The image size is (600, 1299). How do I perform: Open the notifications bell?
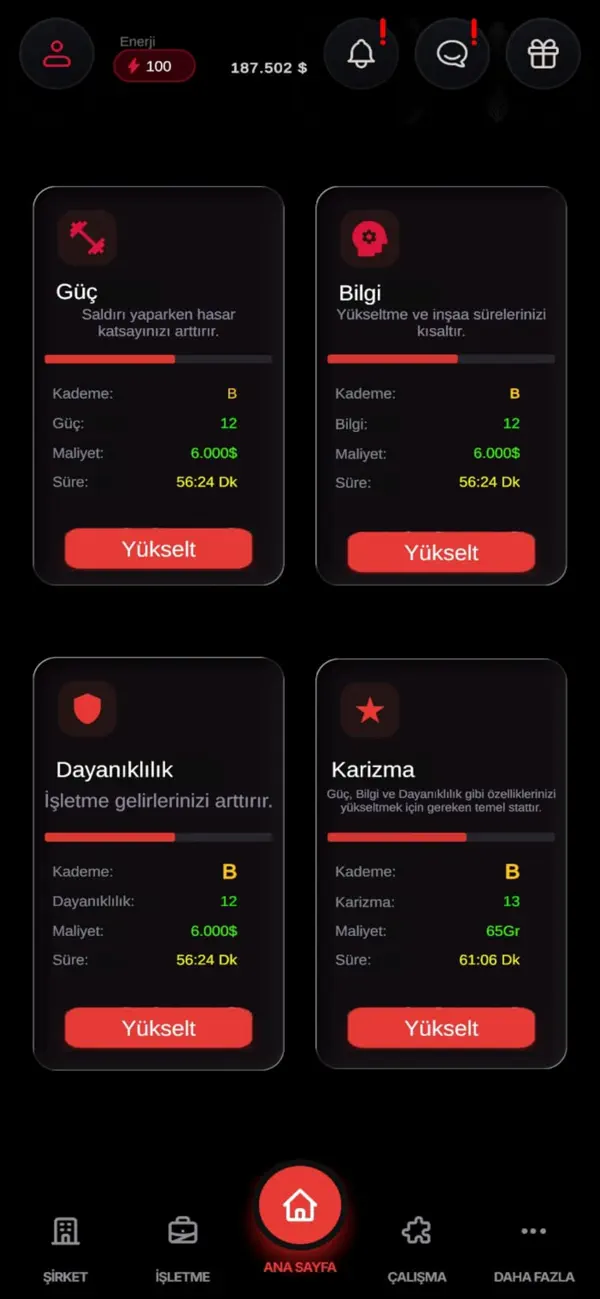[361, 53]
